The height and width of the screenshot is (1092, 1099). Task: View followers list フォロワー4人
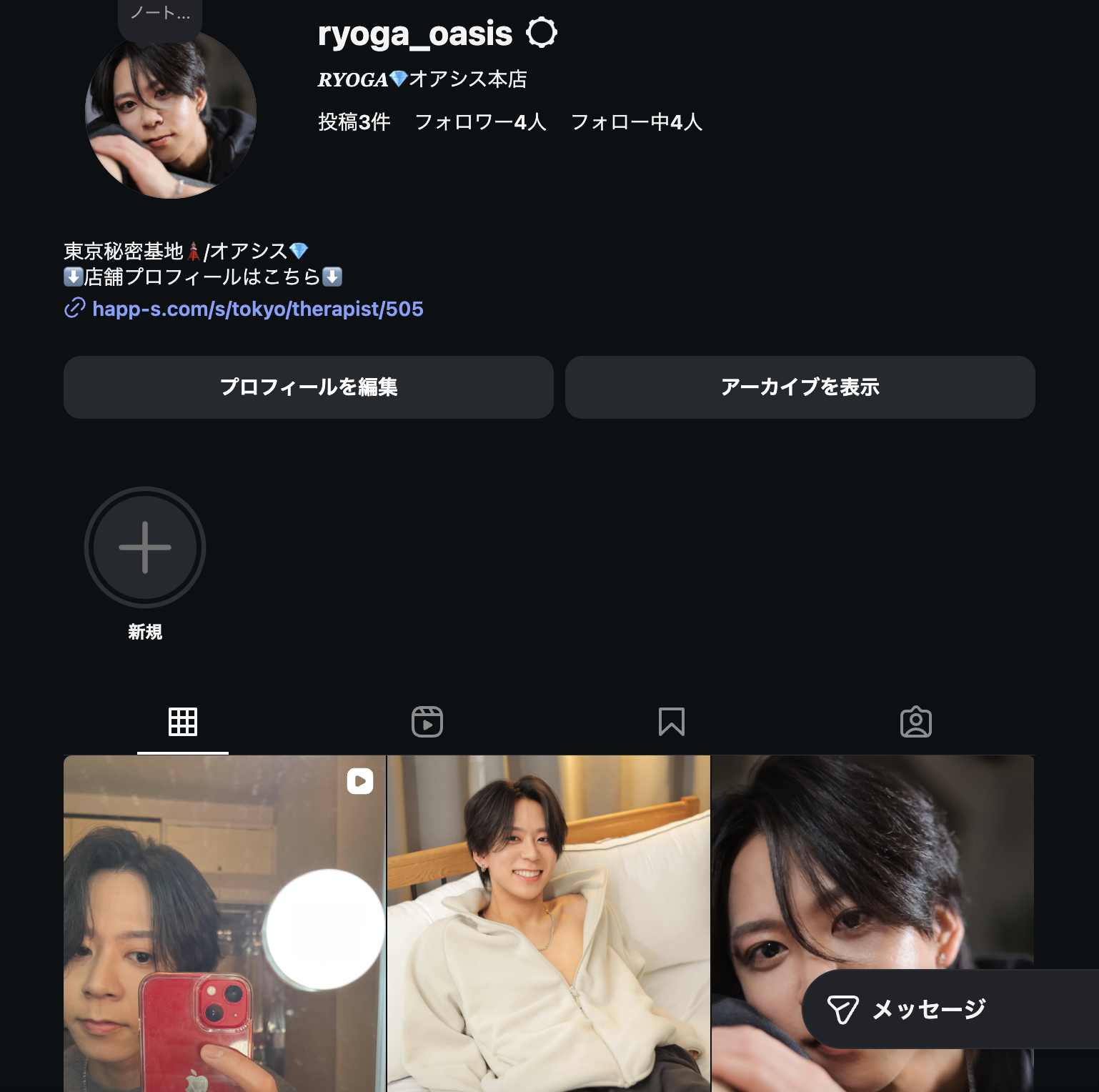pyautogui.click(x=480, y=122)
